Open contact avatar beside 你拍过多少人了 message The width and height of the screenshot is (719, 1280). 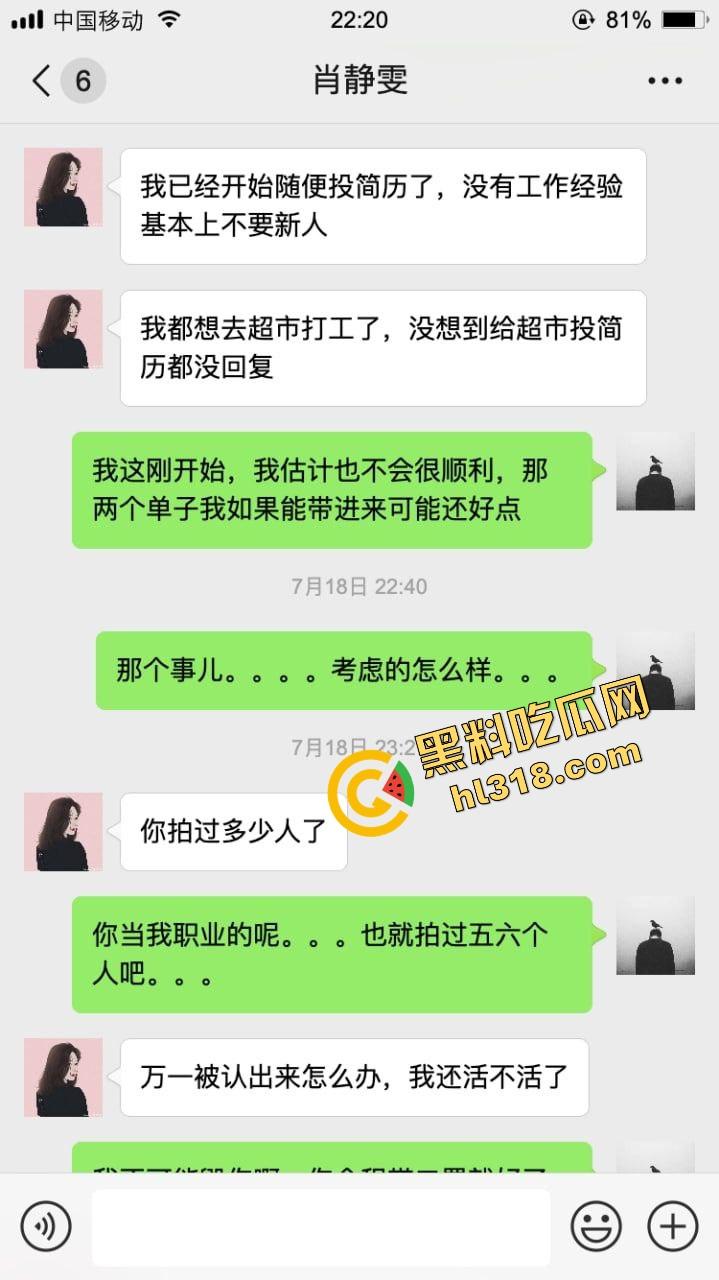coord(63,832)
